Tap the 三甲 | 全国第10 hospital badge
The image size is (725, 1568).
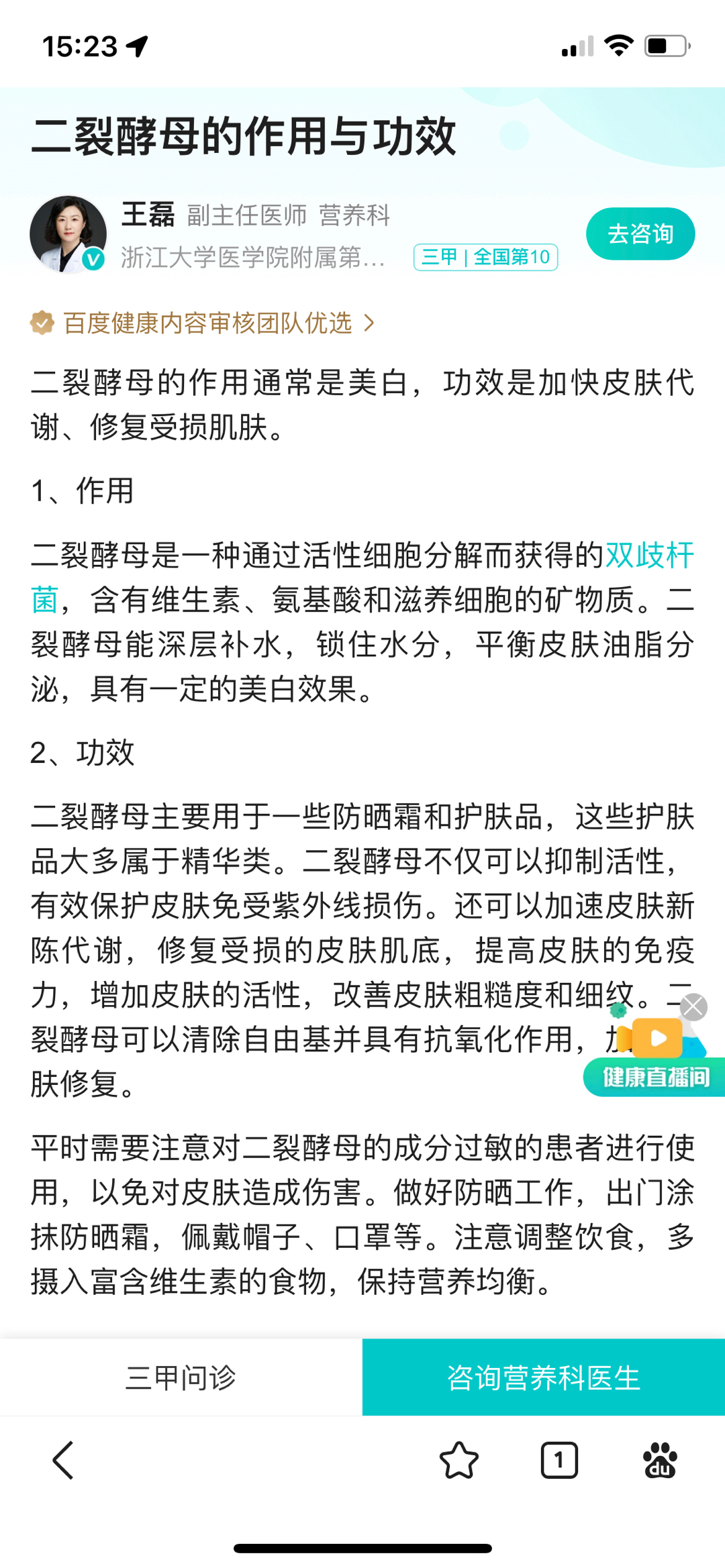pyautogui.click(x=486, y=257)
